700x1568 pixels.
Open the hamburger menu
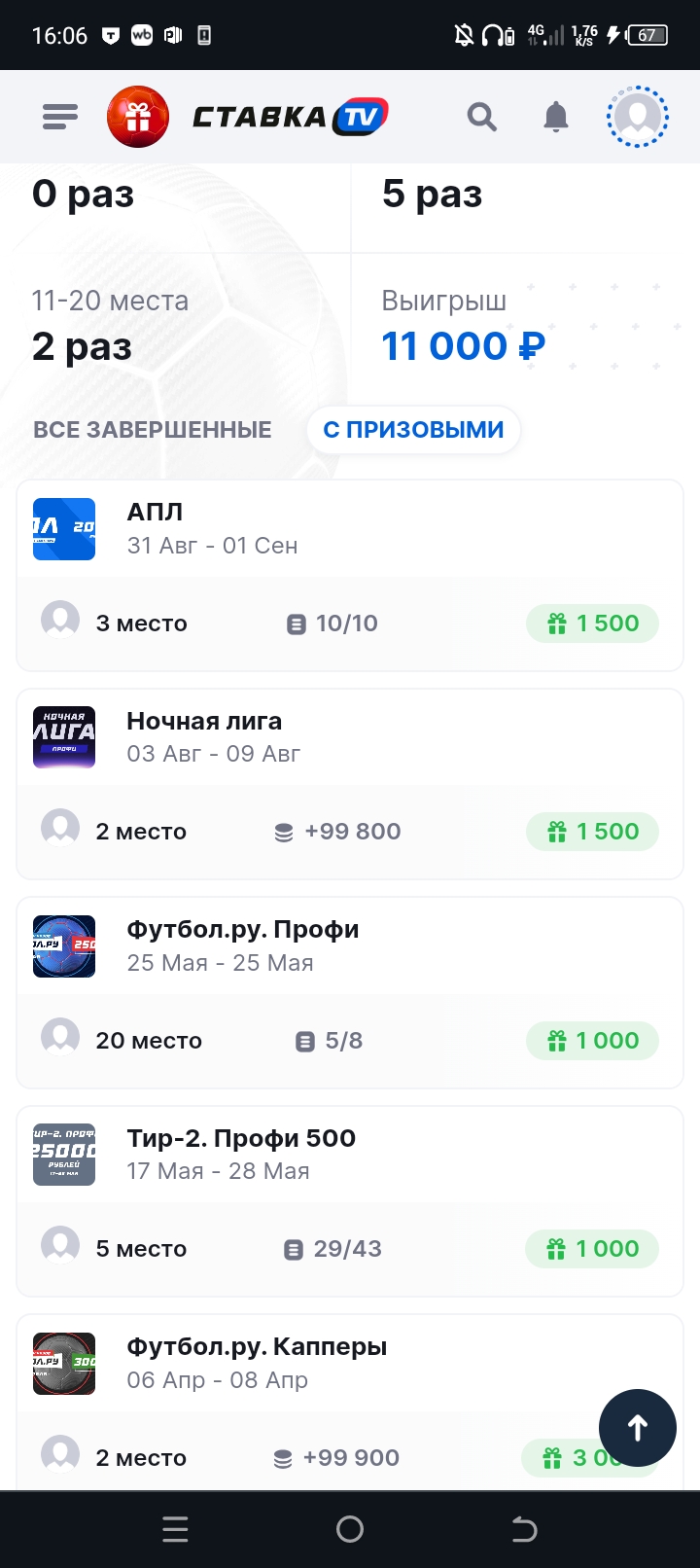(x=60, y=118)
